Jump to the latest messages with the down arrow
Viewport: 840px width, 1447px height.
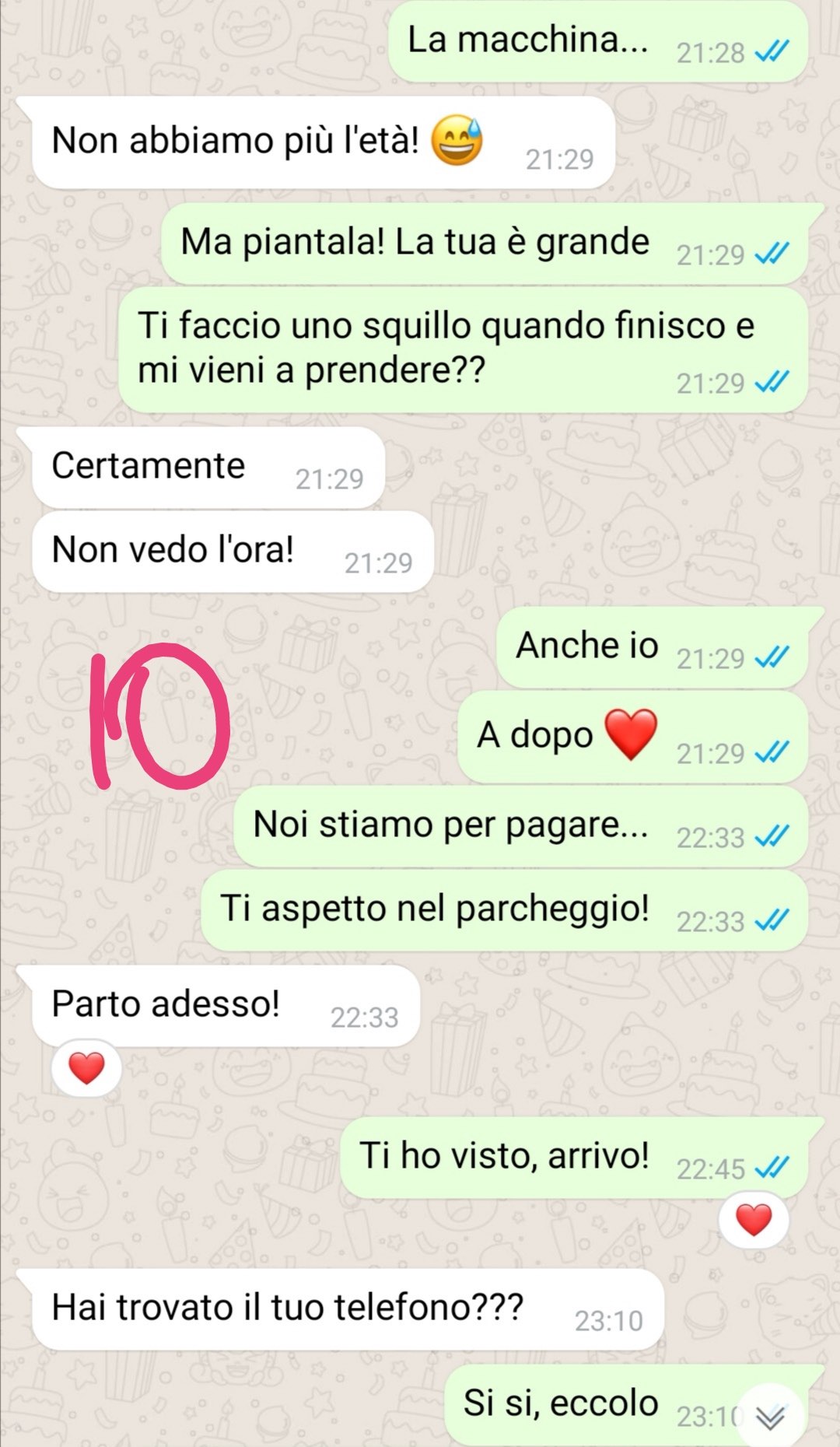coord(770,1418)
